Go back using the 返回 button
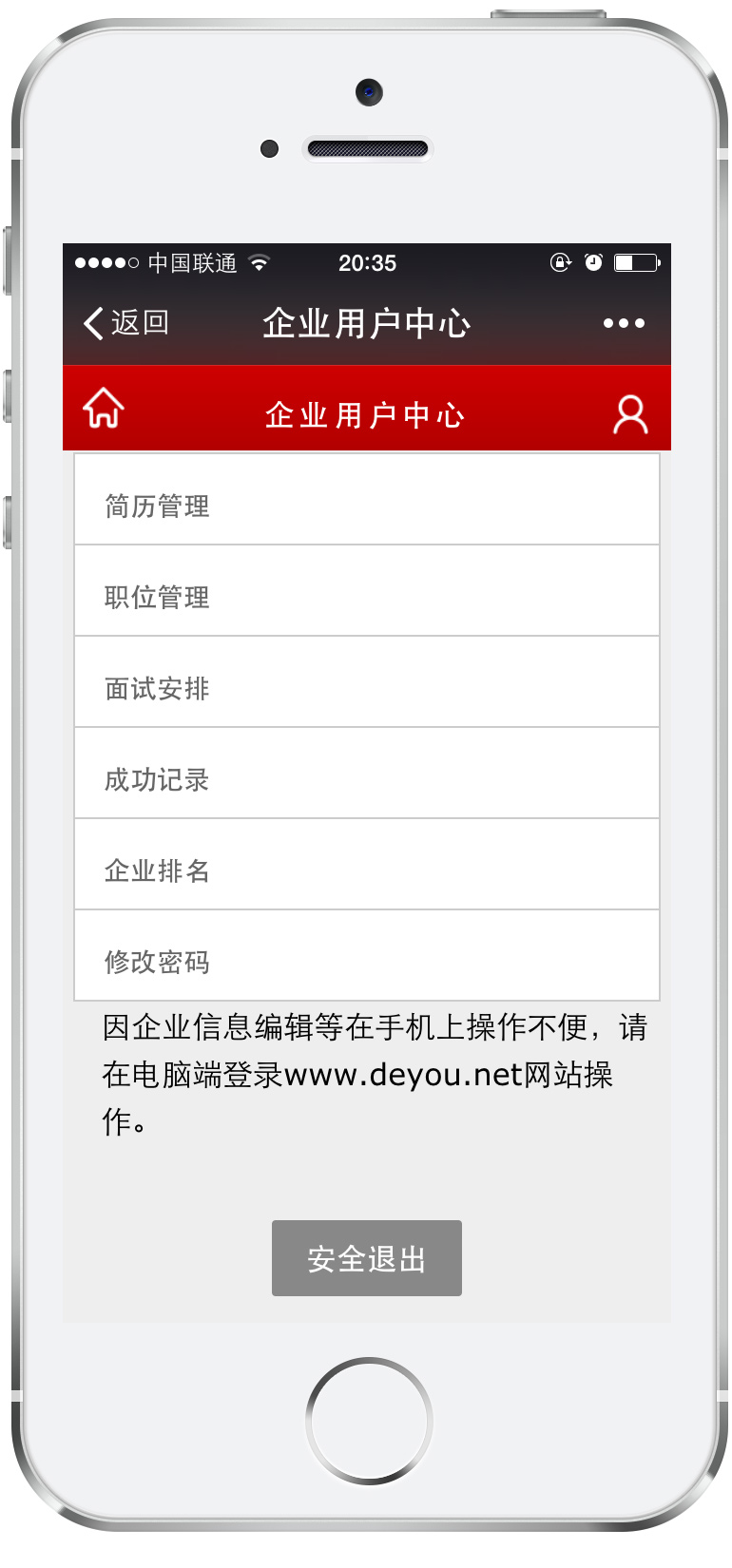This screenshot has width=732, height=1568. pyautogui.click(x=125, y=323)
